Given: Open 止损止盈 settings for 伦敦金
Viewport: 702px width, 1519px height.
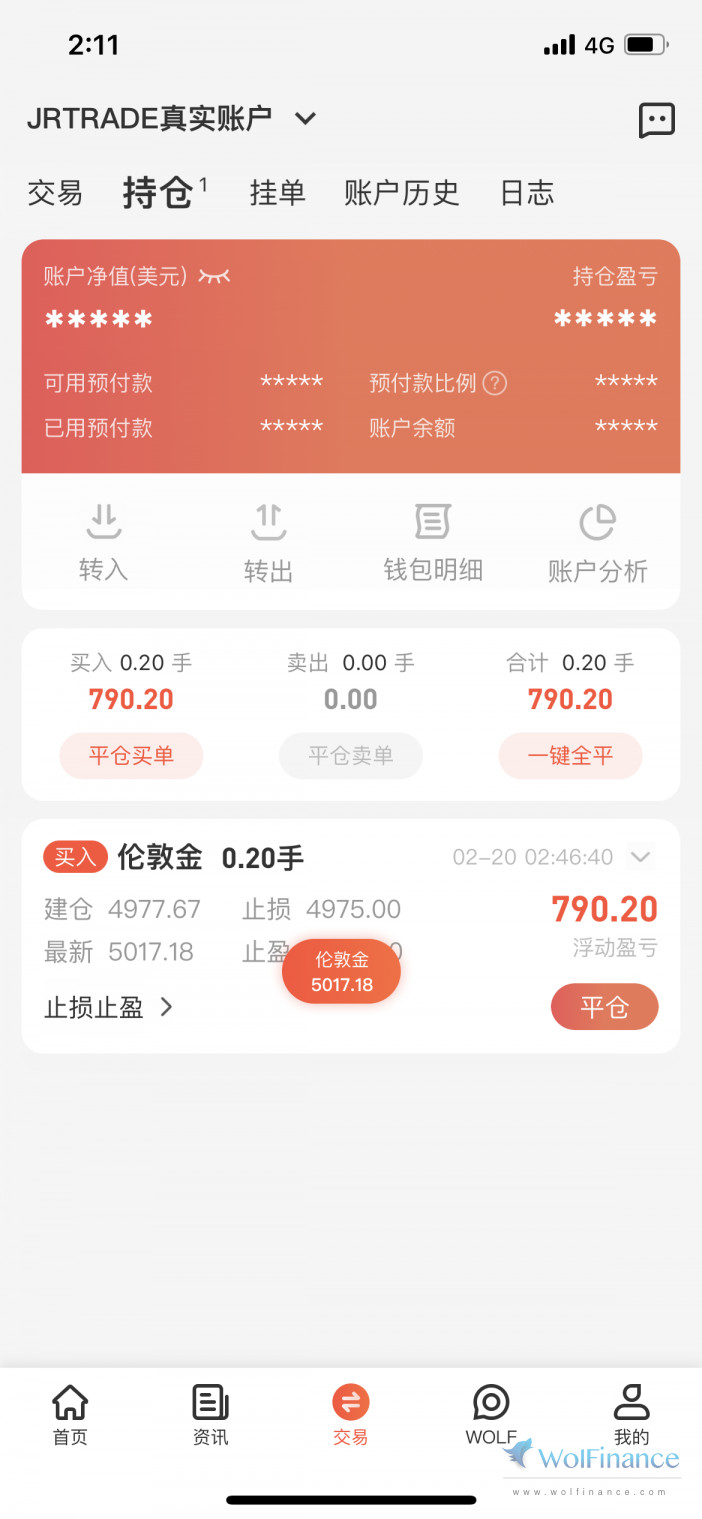Looking at the screenshot, I should coord(109,1007).
